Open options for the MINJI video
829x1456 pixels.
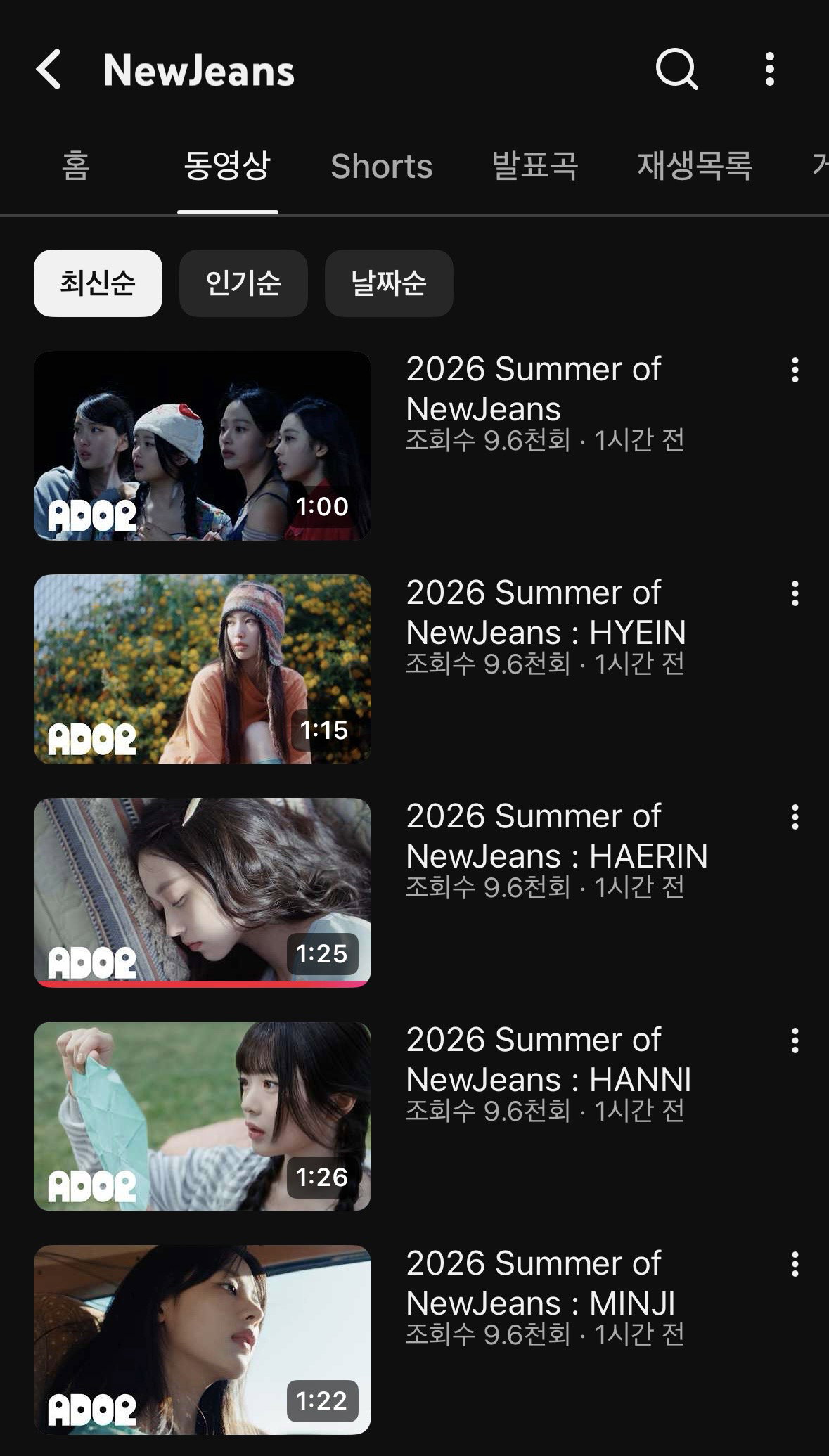795,1264
